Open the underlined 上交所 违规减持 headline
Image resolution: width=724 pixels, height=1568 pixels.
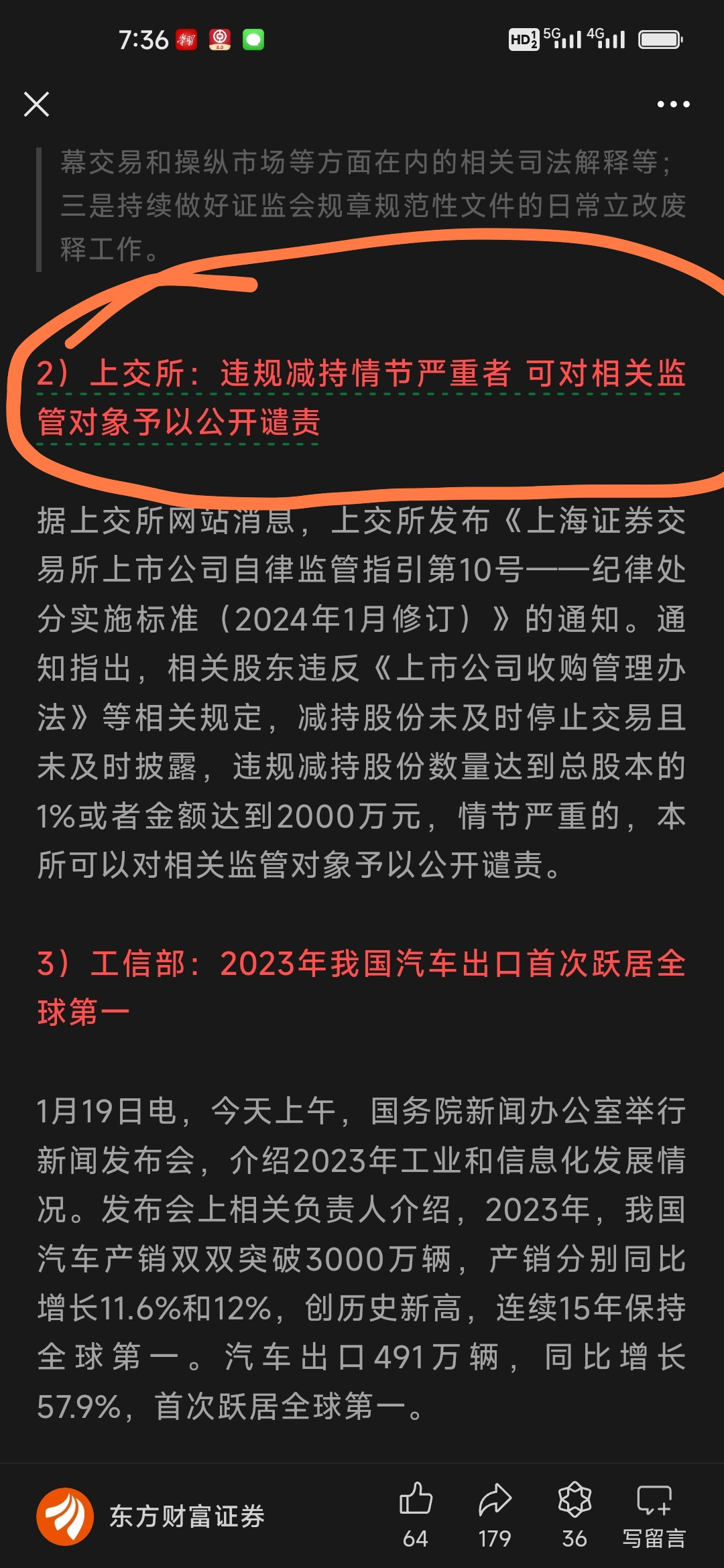point(361,397)
